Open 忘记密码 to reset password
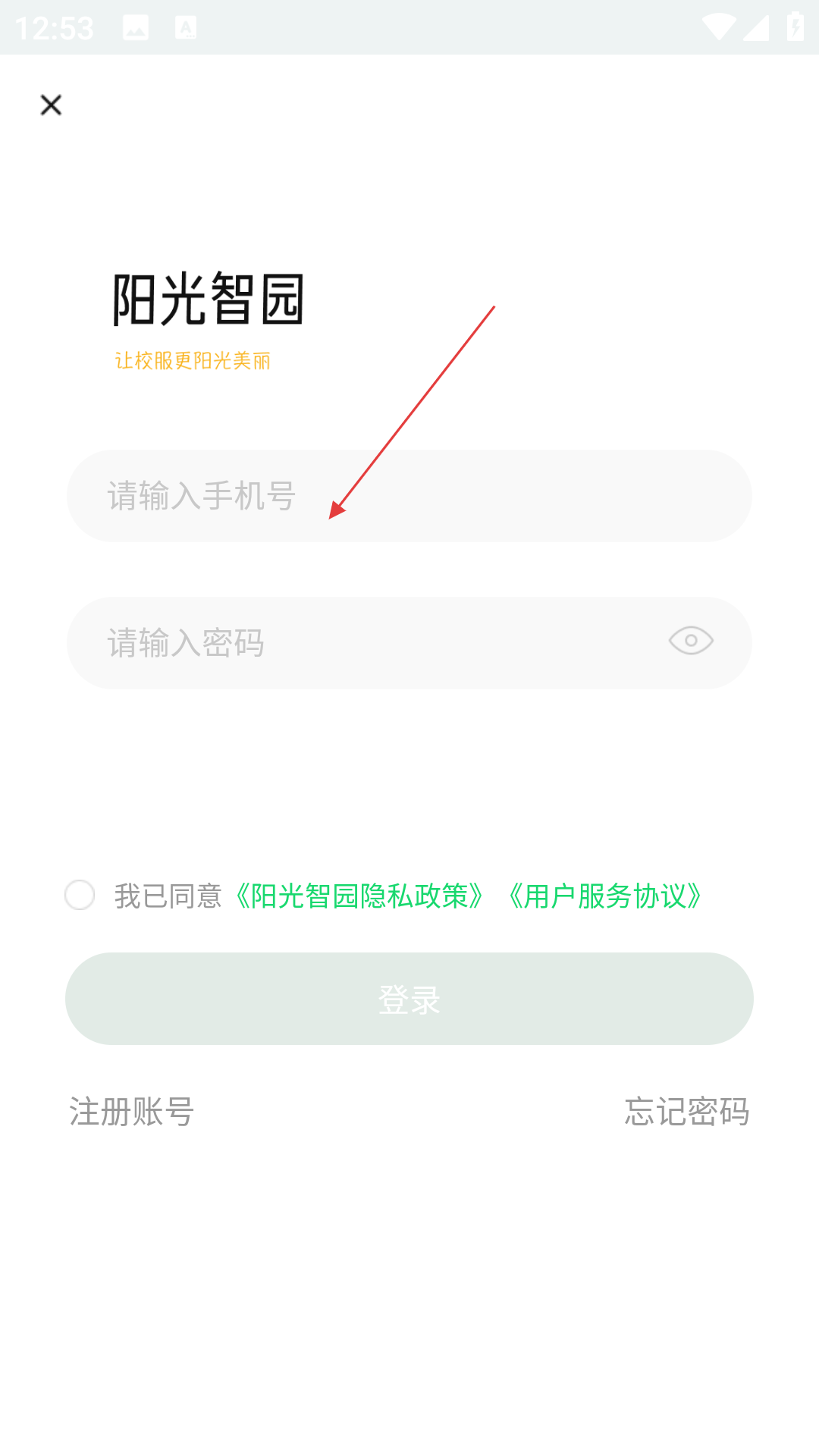 [x=687, y=1112]
